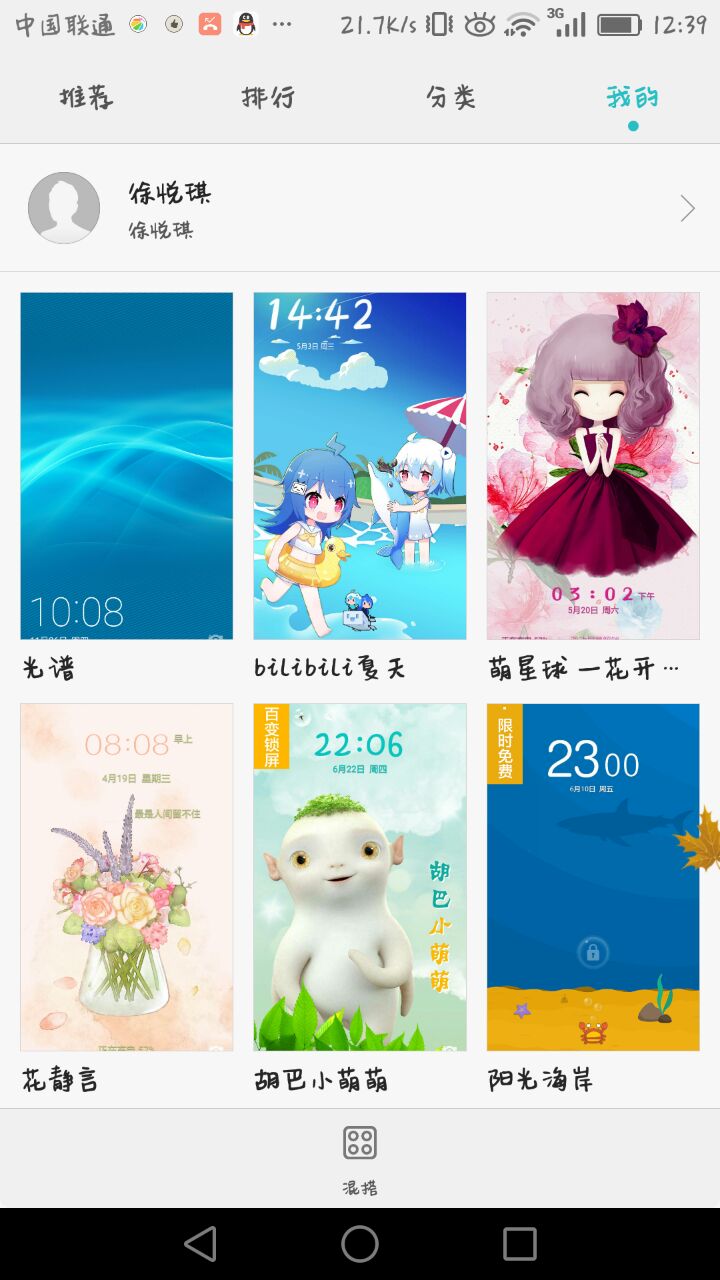Open the 分类 tab
The width and height of the screenshot is (720, 1280).
point(450,98)
